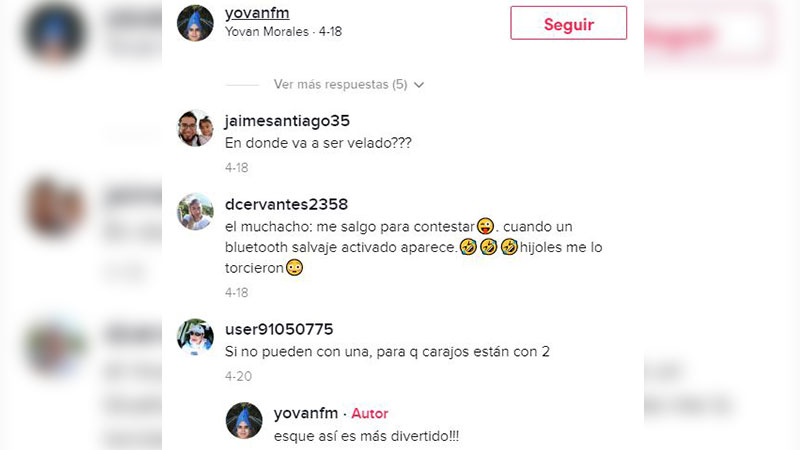The image size is (800, 450).
Task: Open yovanfm's username in the Autor reply
Action: click(303, 413)
